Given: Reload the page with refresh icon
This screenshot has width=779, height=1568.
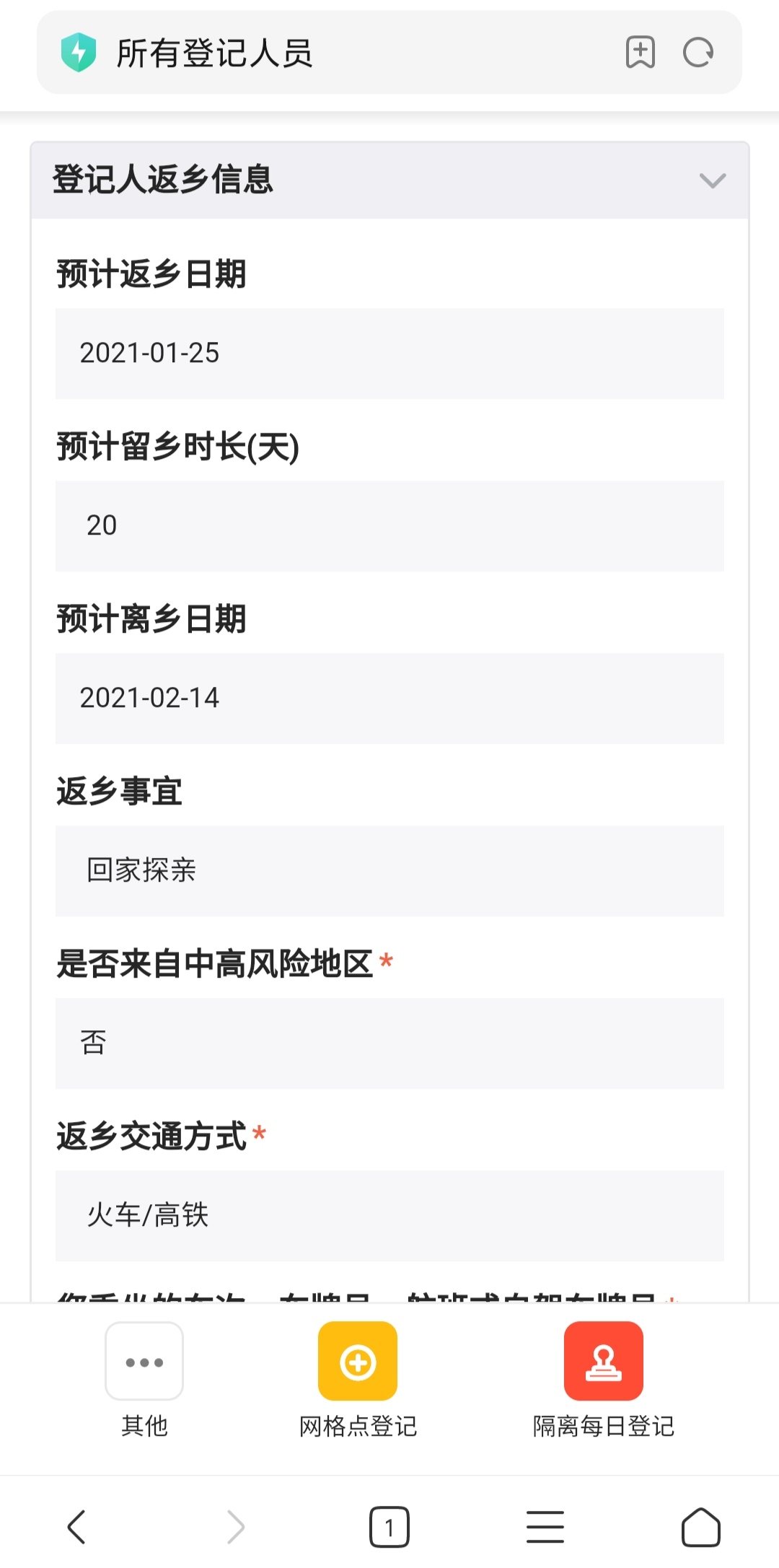Looking at the screenshot, I should click(x=698, y=52).
